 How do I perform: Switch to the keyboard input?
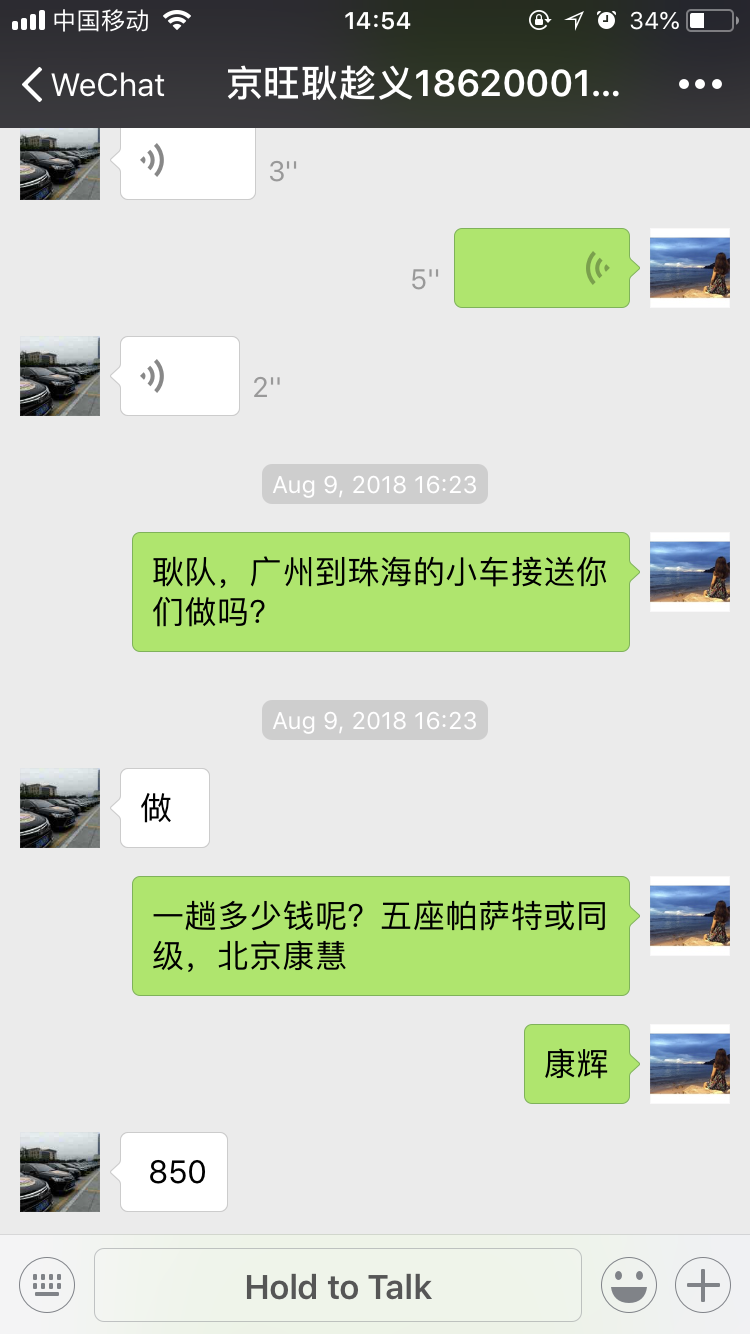47,1284
